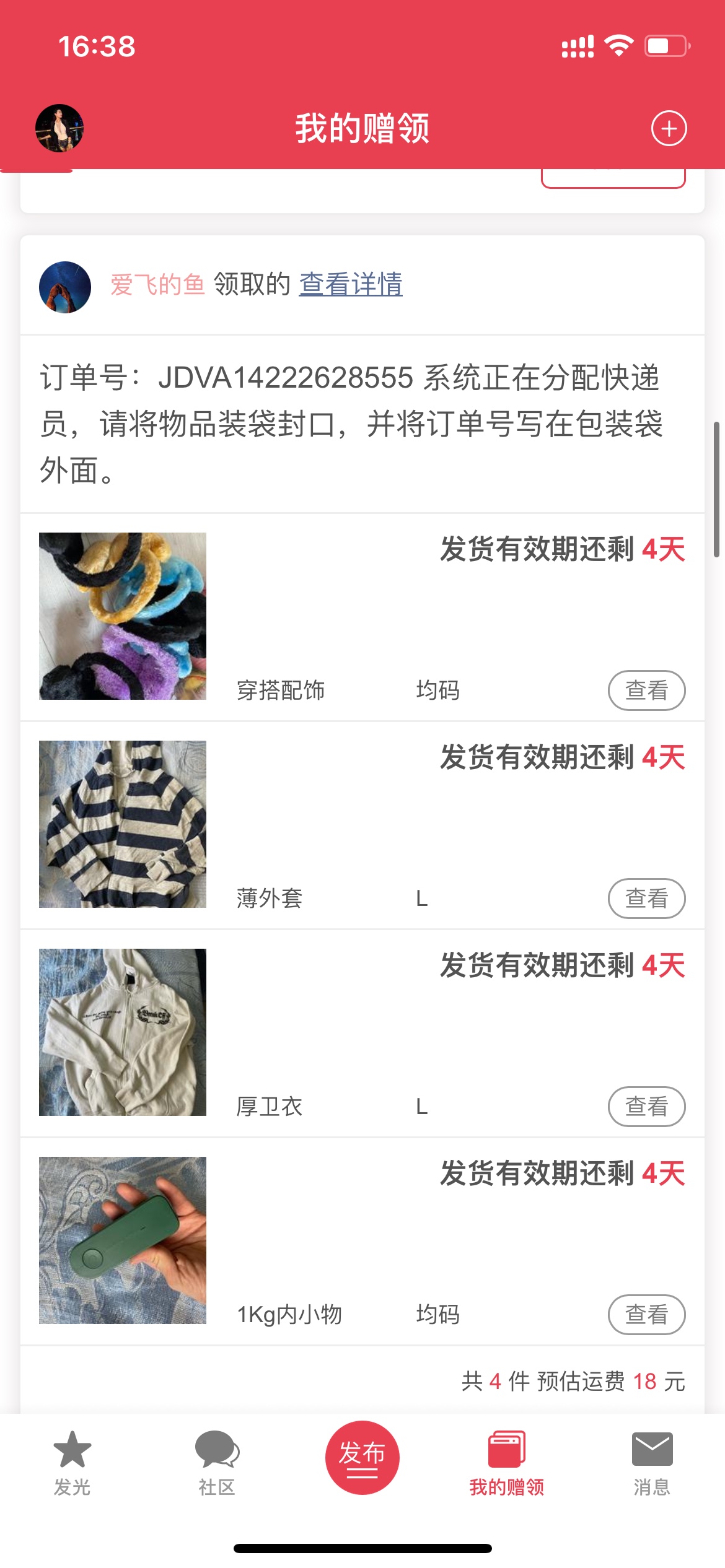The width and height of the screenshot is (725, 1568).
Task: Switch to the 社区 tab
Action: tap(217, 1463)
